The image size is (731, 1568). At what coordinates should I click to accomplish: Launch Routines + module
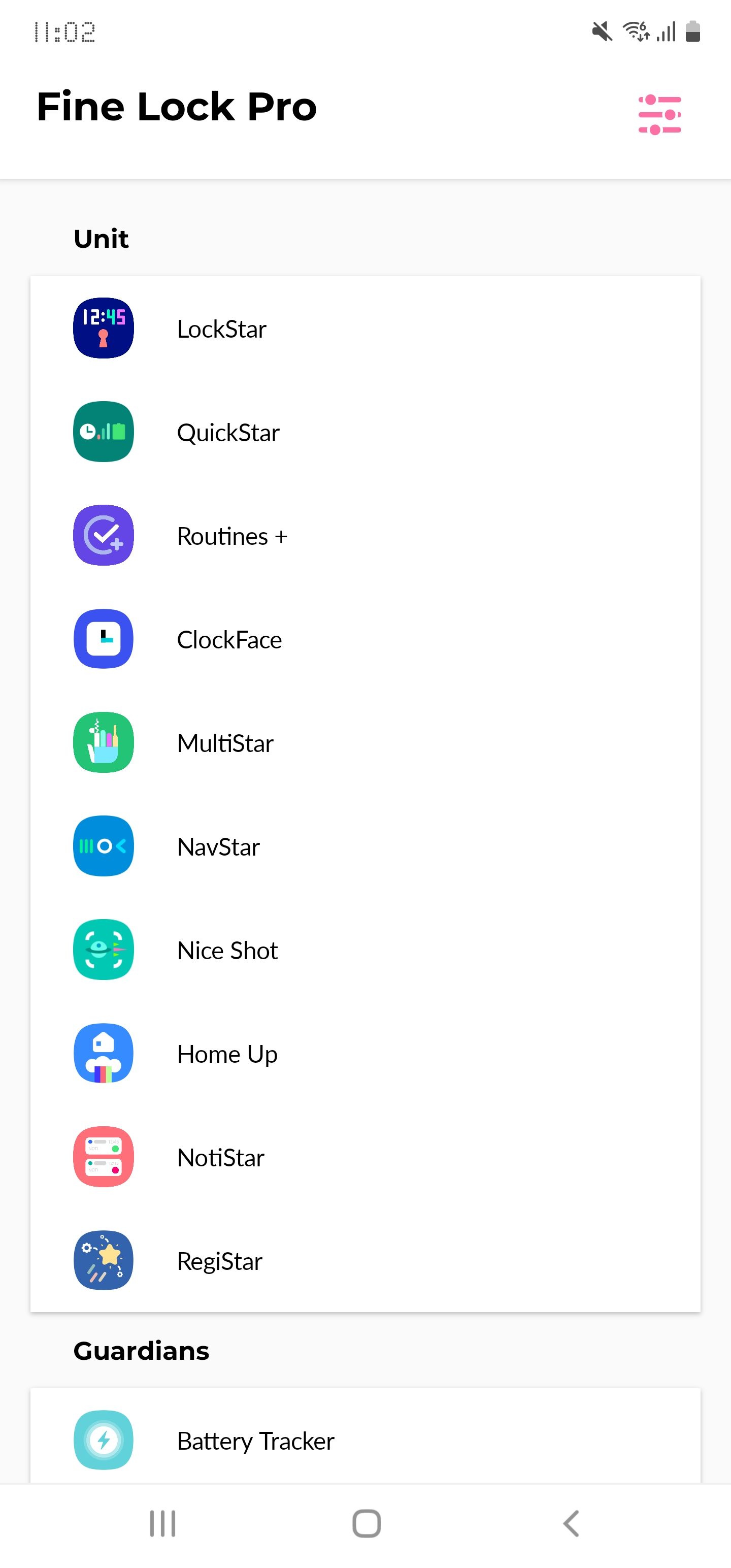pos(231,536)
